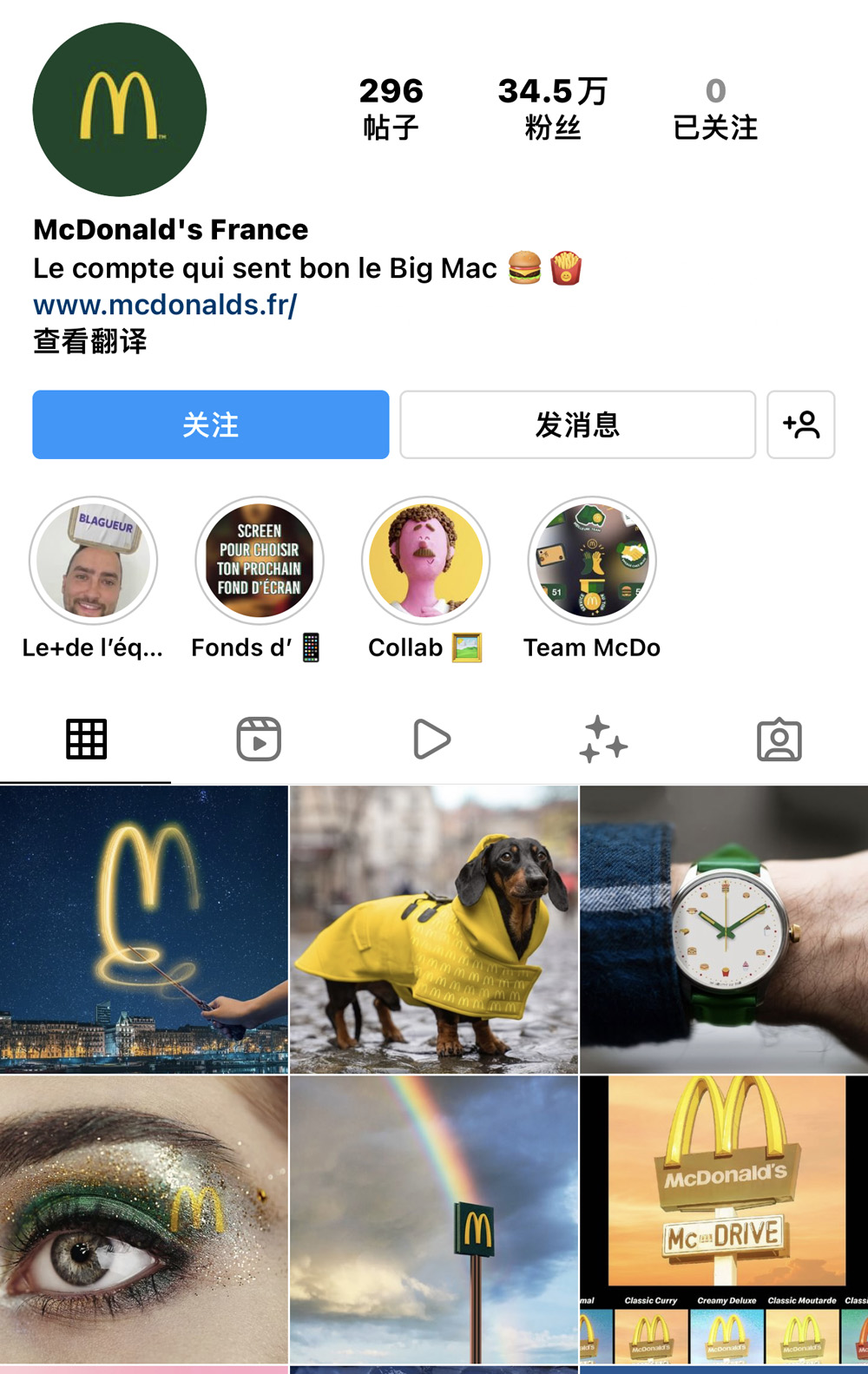Image resolution: width=868 pixels, height=1374 pixels.
Task: Switch to the videos play tab
Action: 431,740
